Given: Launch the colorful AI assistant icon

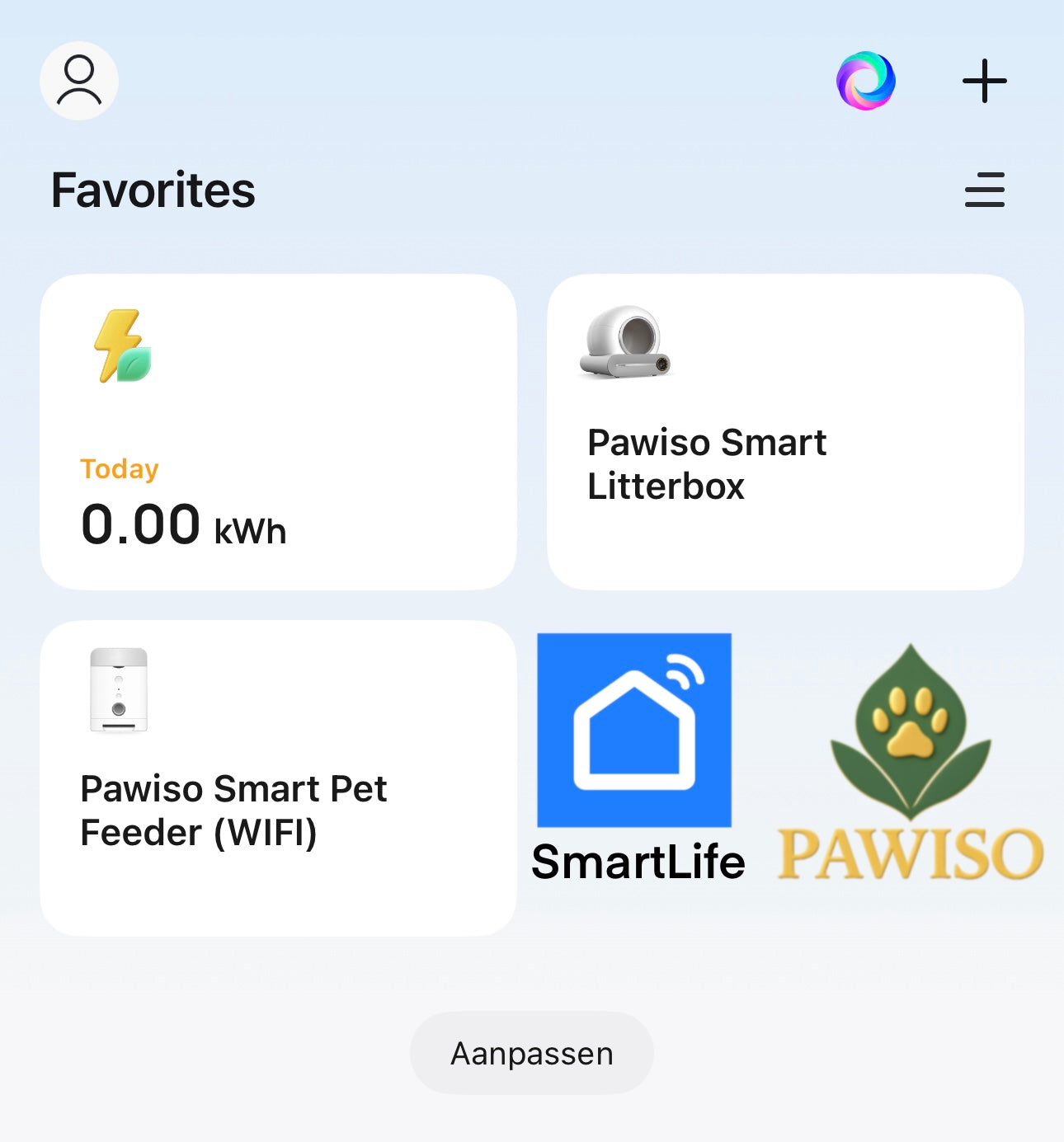Looking at the screenshot, I should pyautogui.click(x=865, y=81).
